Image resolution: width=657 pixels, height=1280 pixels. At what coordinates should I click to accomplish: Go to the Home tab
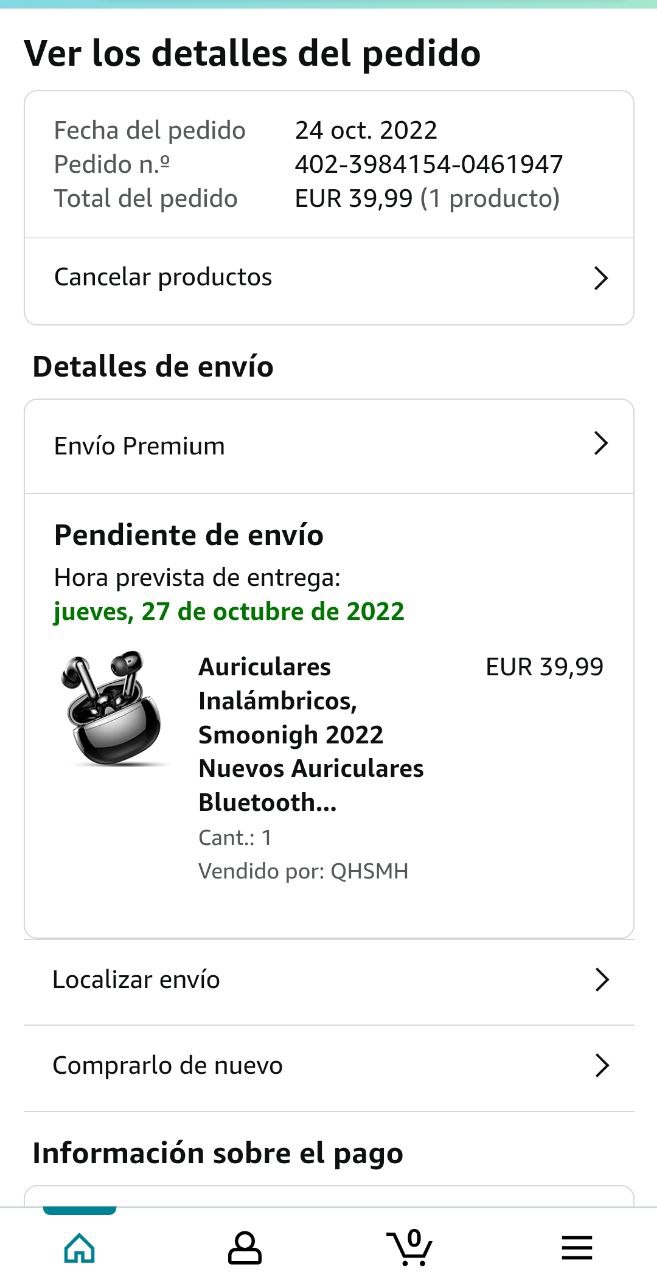(x=80, y=1246)
